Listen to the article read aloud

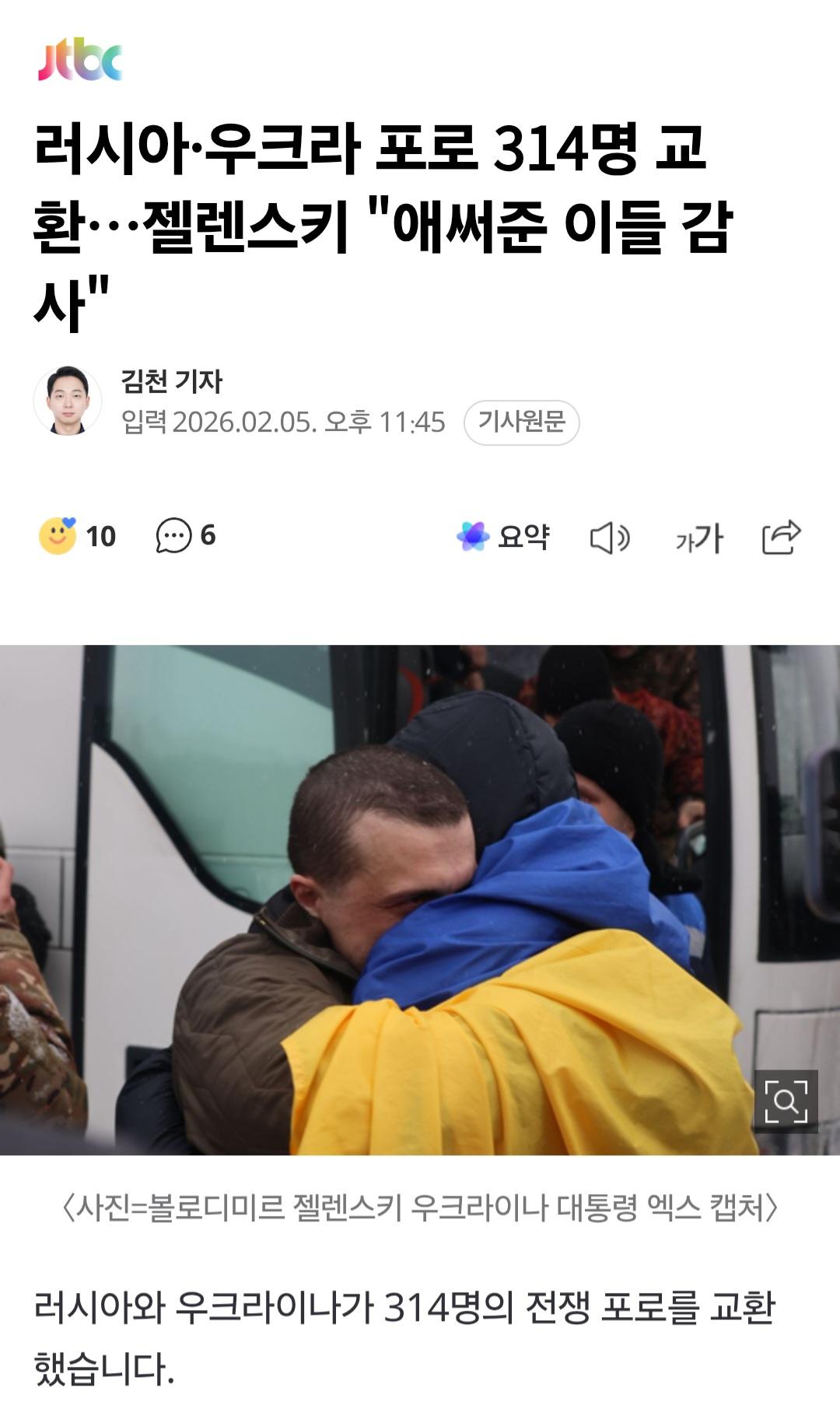610,538
